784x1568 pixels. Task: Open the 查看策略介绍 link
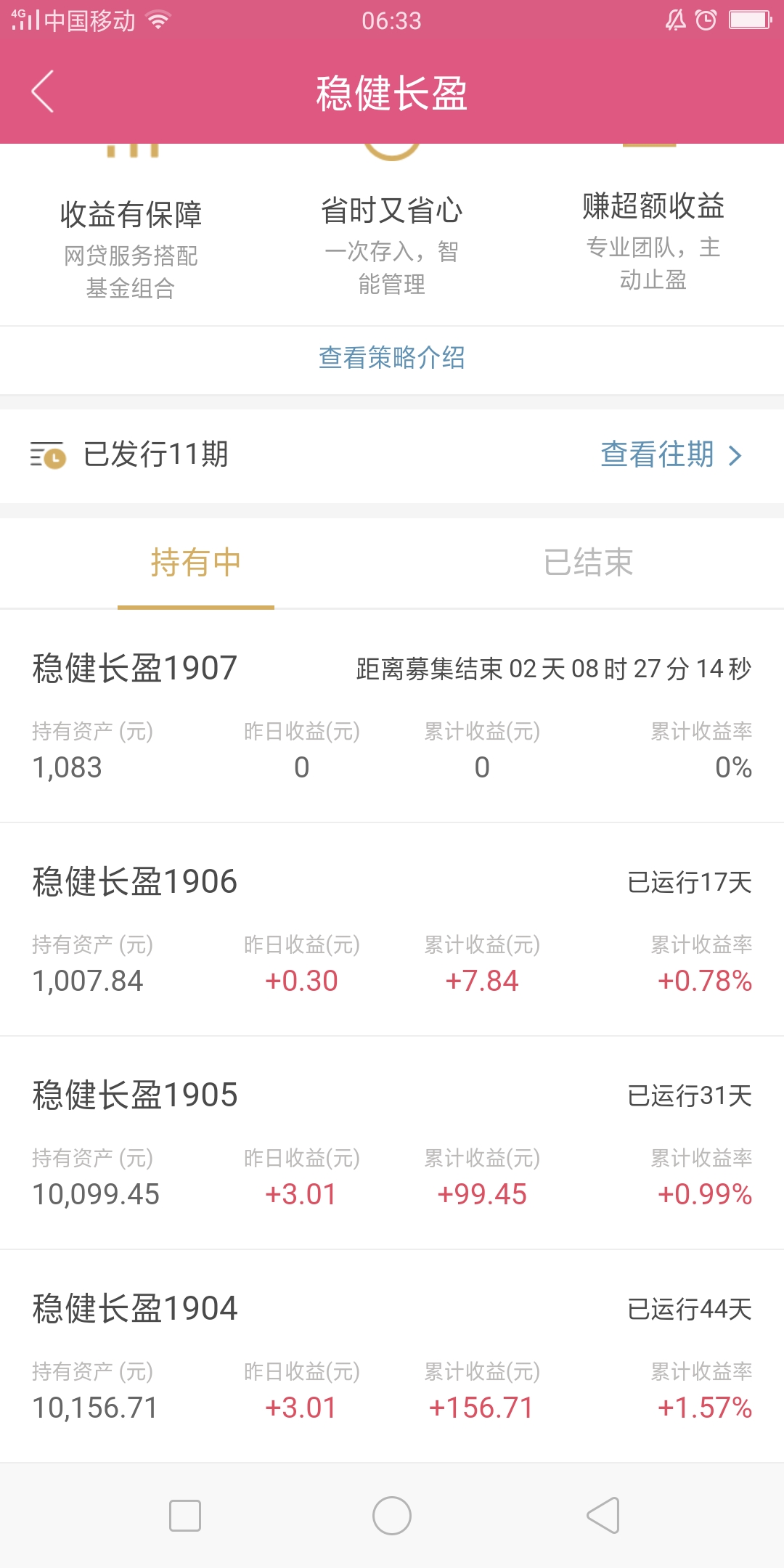click(x=392, y=357)
